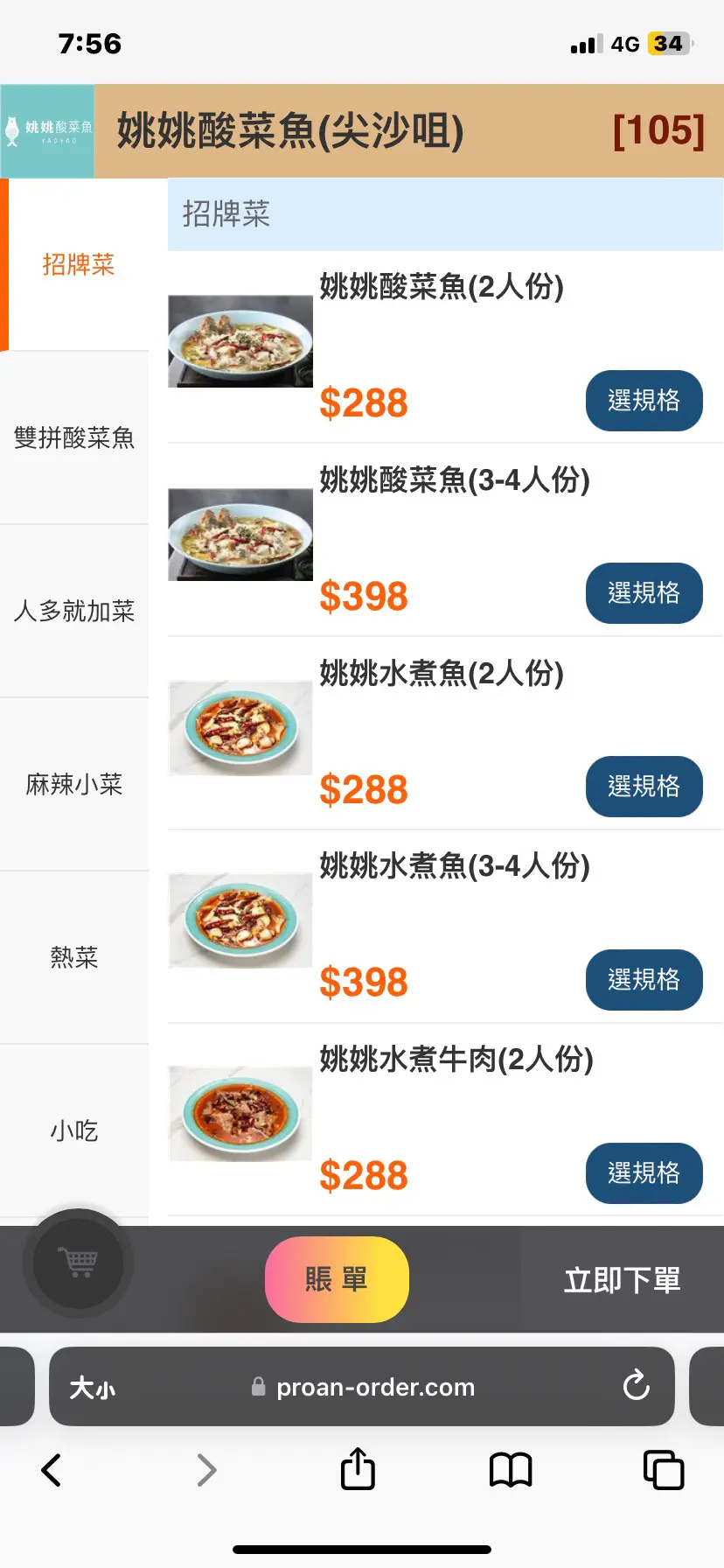Pick specs for 姚姚水煮牛肉(2人份)
Viewport: 724px width, 1568px height.
[644, 1173]
